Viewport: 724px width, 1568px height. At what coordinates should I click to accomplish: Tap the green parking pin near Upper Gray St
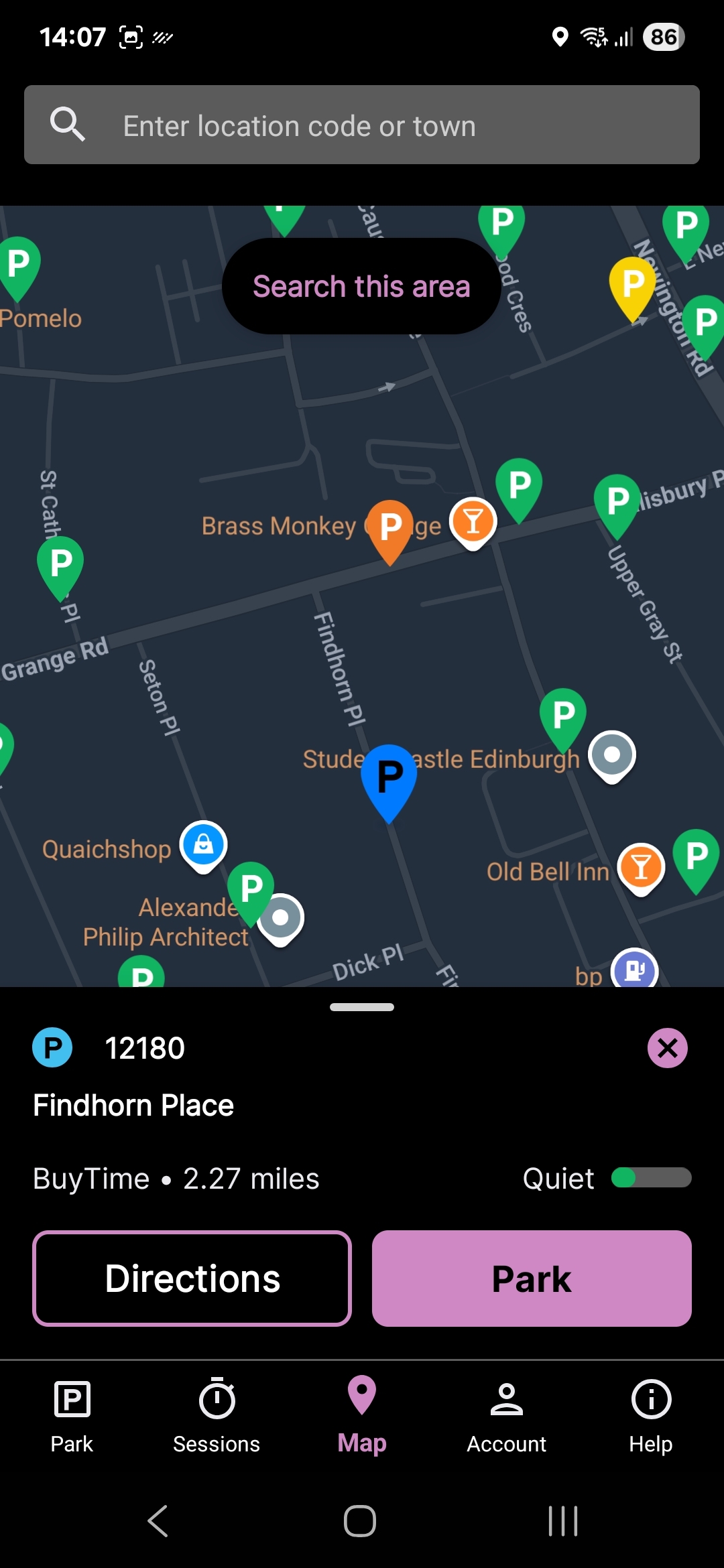click(x=617, y=503)
